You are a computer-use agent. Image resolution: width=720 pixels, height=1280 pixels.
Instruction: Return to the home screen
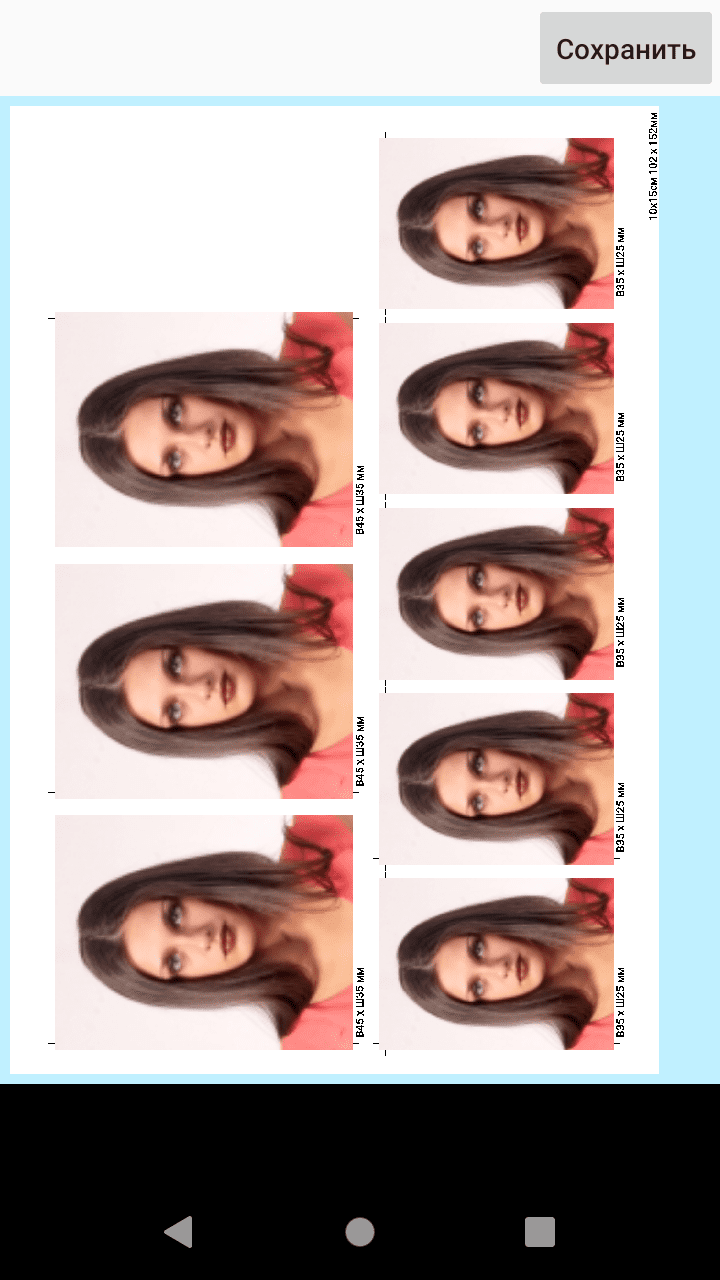coord(360,1232)
